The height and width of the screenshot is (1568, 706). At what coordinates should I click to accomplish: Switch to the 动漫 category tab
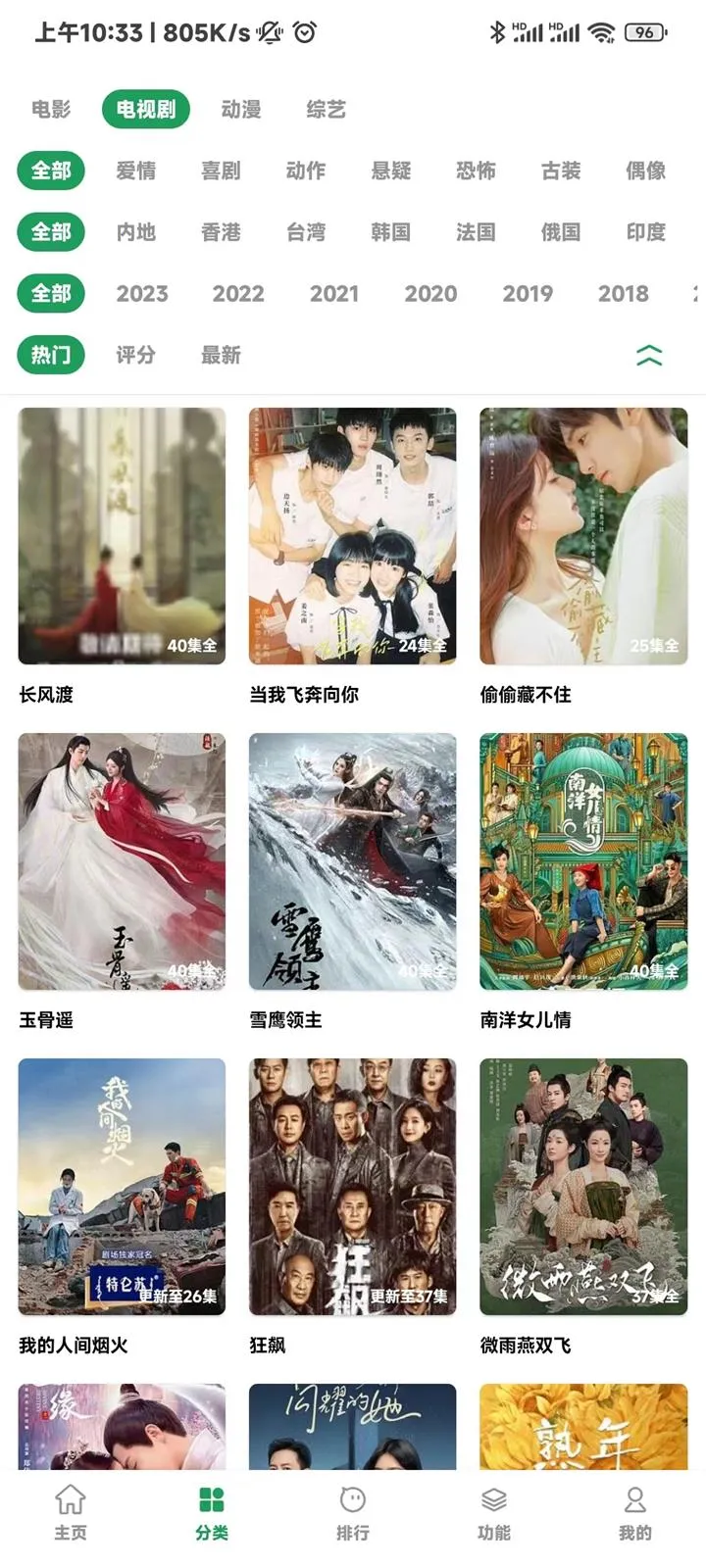(x=241, y=109)
